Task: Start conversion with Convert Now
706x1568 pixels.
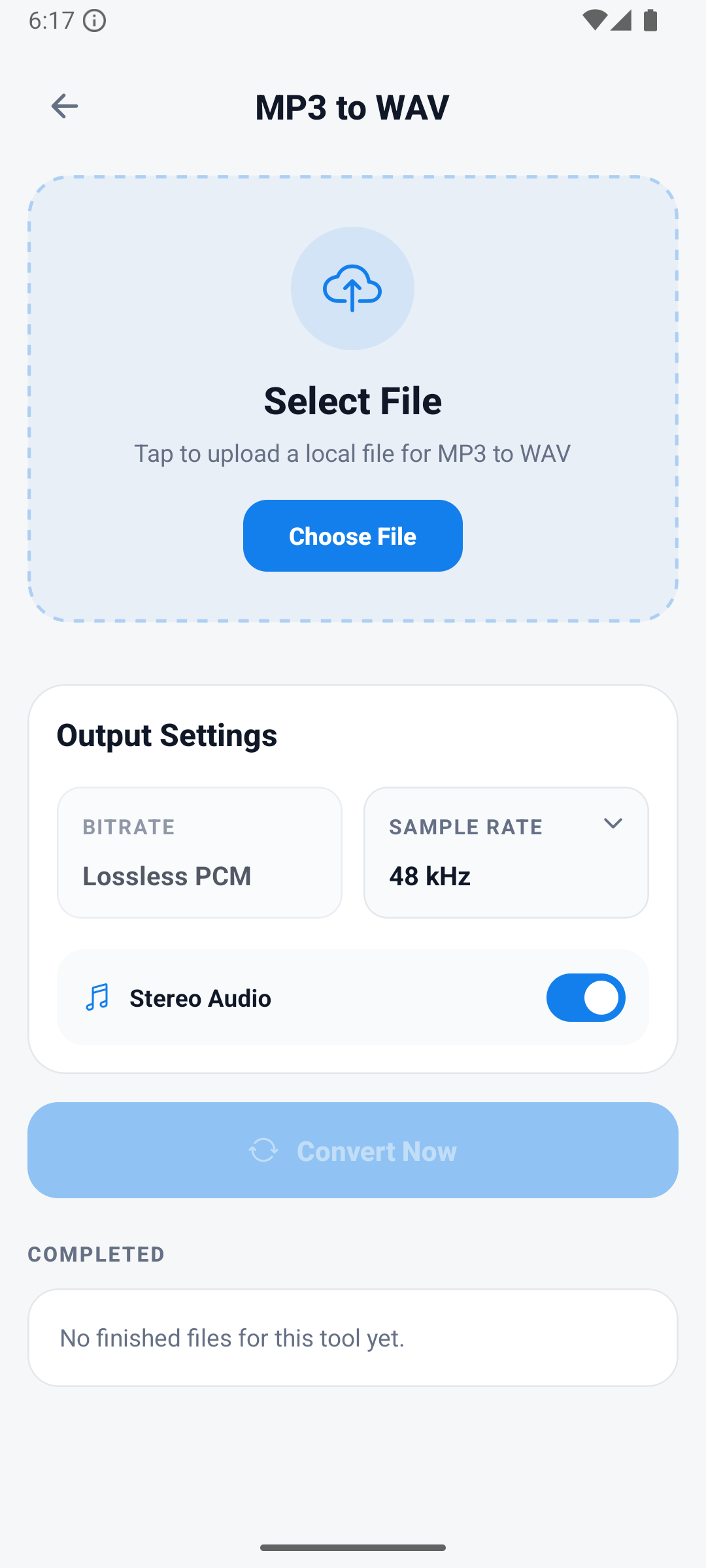Action: pyautogui.click(x=352, y=1150)
